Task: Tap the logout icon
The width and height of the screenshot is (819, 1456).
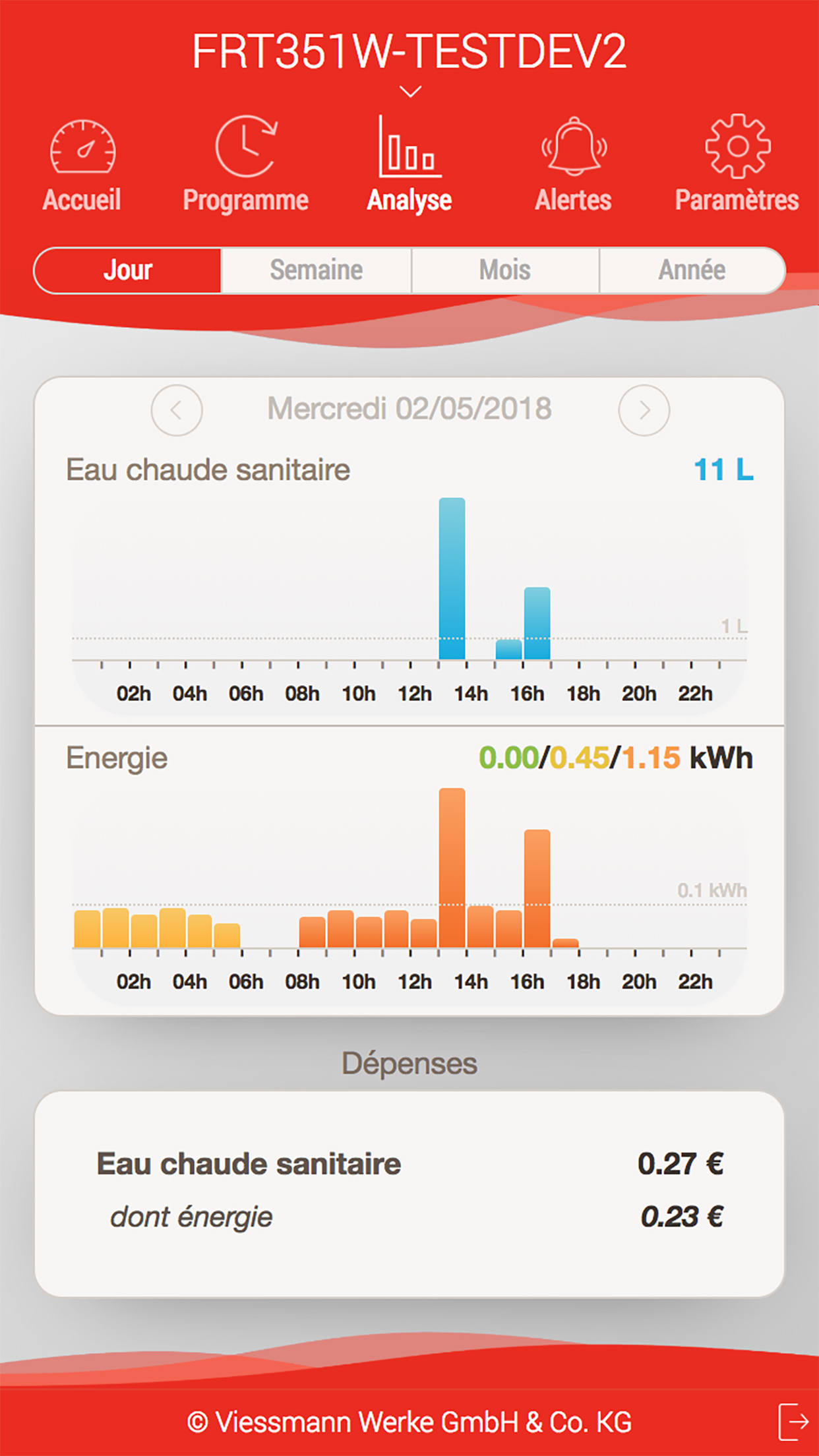Action: [x=793, y=1422]
